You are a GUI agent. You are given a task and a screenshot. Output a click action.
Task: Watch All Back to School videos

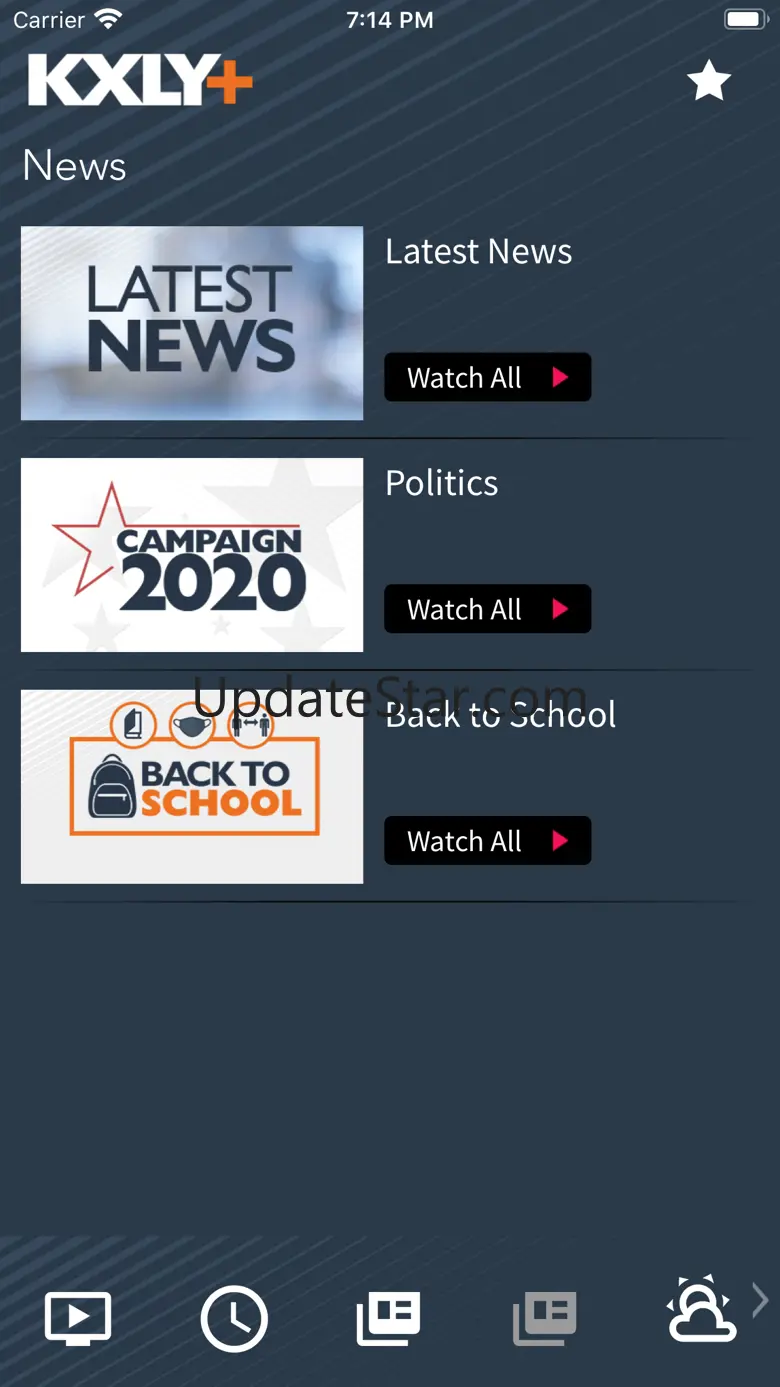pos(488,841)
